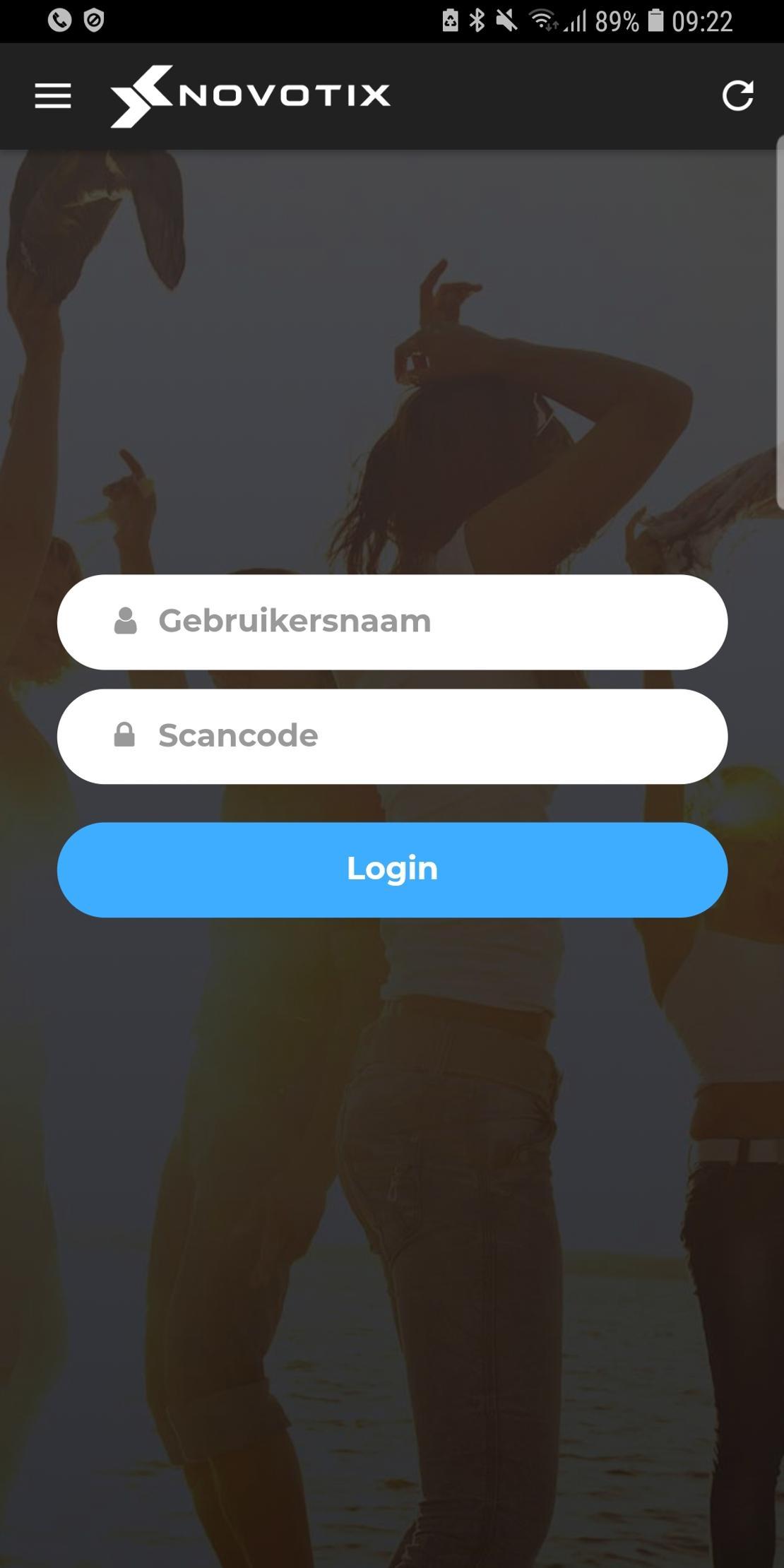Image resolution: width=784 pixels, height=1568 pixels.
Task: Tap the refresh icon
Action: coord(737,95)
